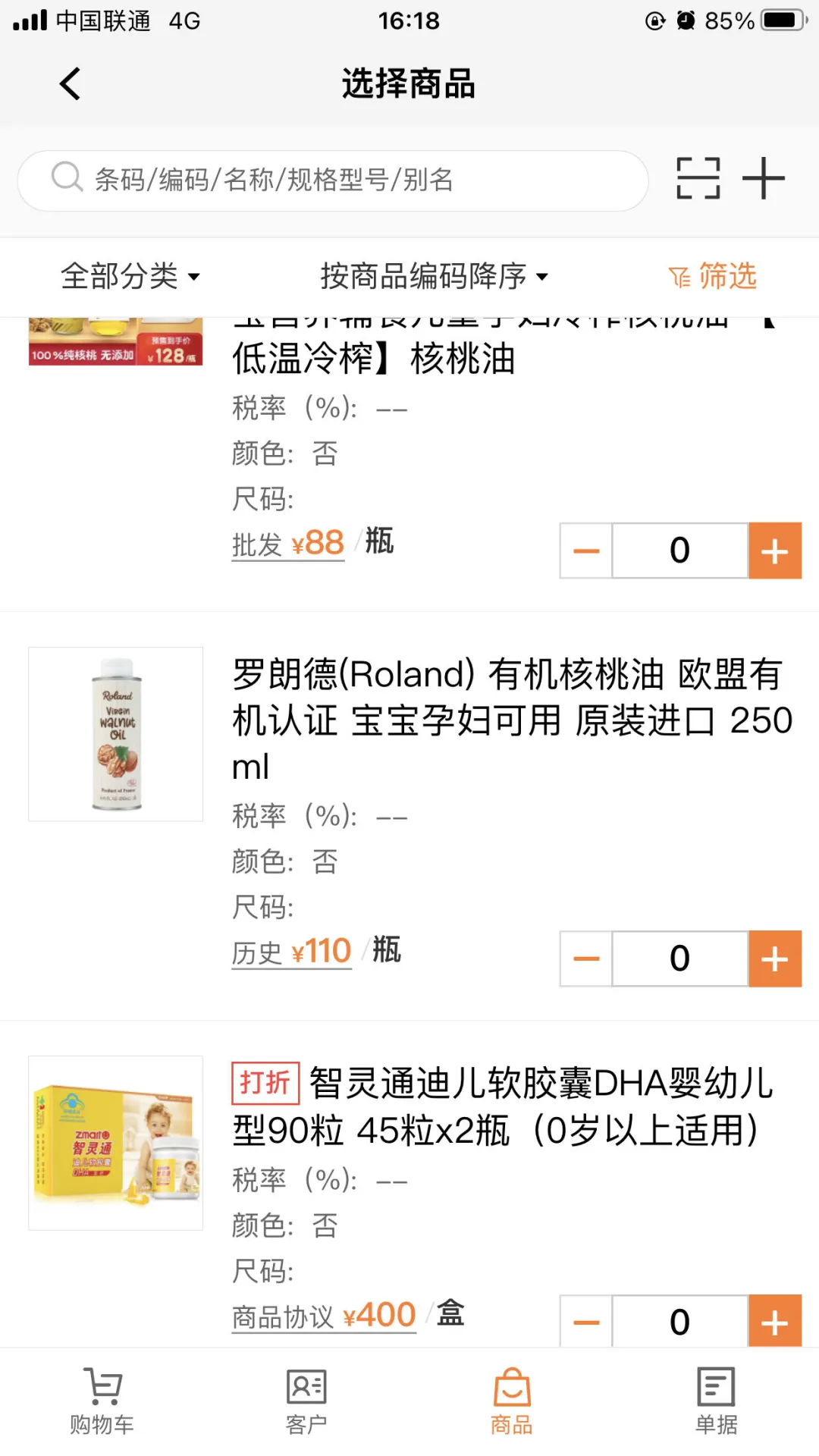Open the 罗朗德 Roland product image
Viewport: 819px width, 1456px height.
115,734
